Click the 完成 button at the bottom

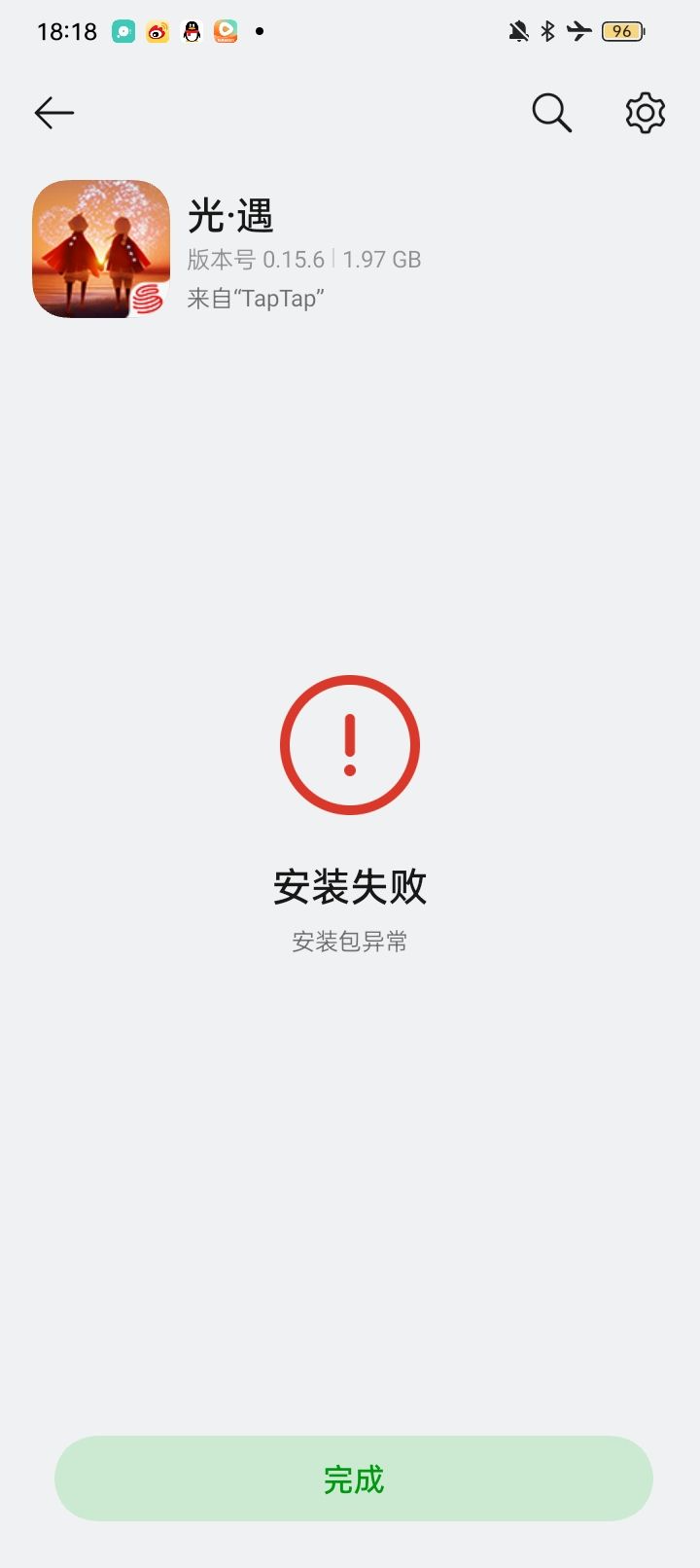point(350,1479)
